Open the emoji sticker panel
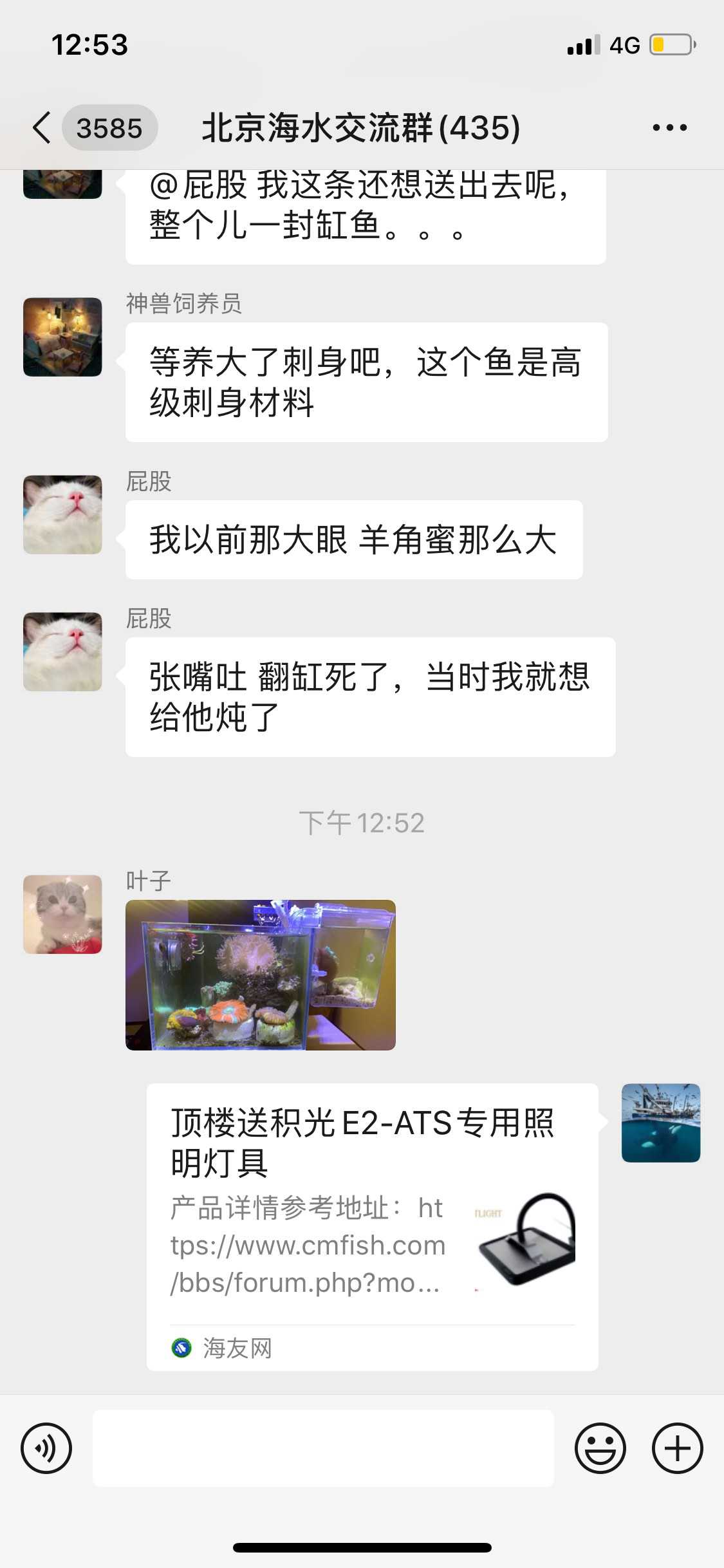The width and height of the screenshot is (724, 1568). tap(600, 1448)
